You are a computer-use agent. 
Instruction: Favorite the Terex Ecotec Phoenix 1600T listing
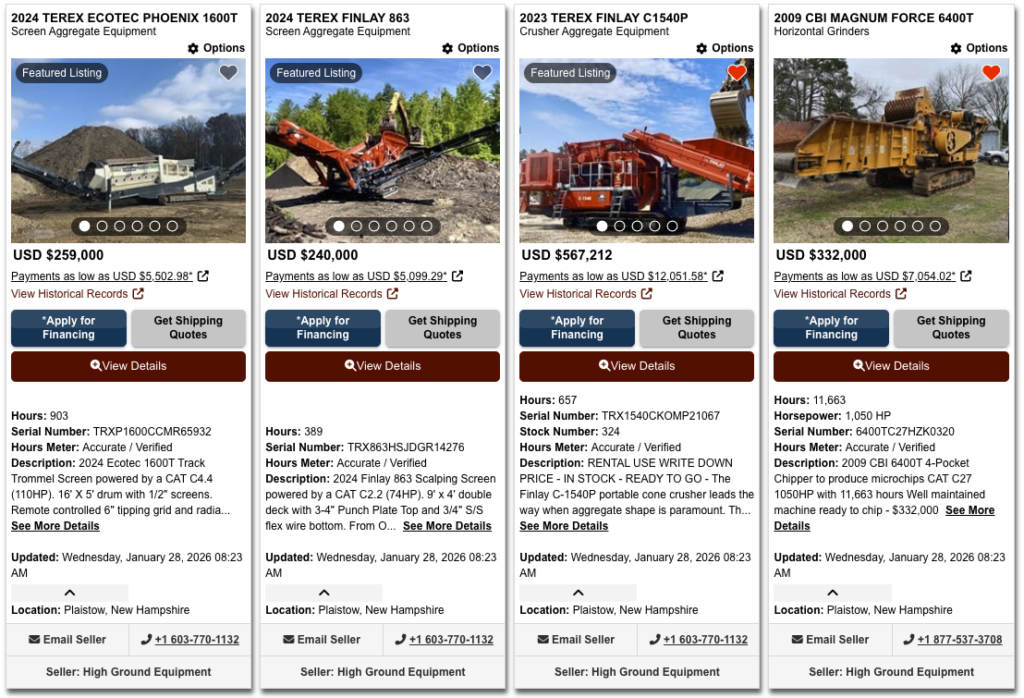pos(229,72)
